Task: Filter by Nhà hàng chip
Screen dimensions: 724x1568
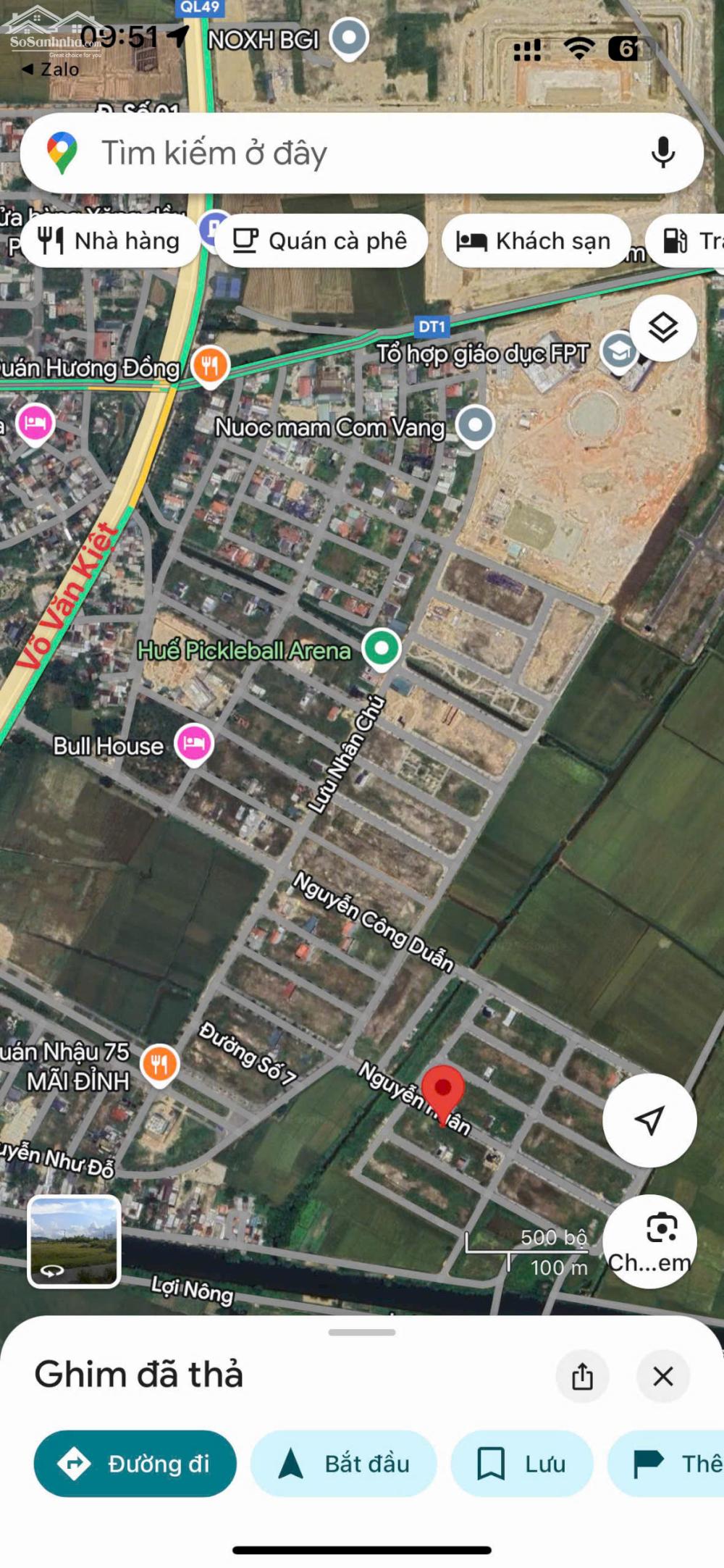Action: click(x=110, y=241)
